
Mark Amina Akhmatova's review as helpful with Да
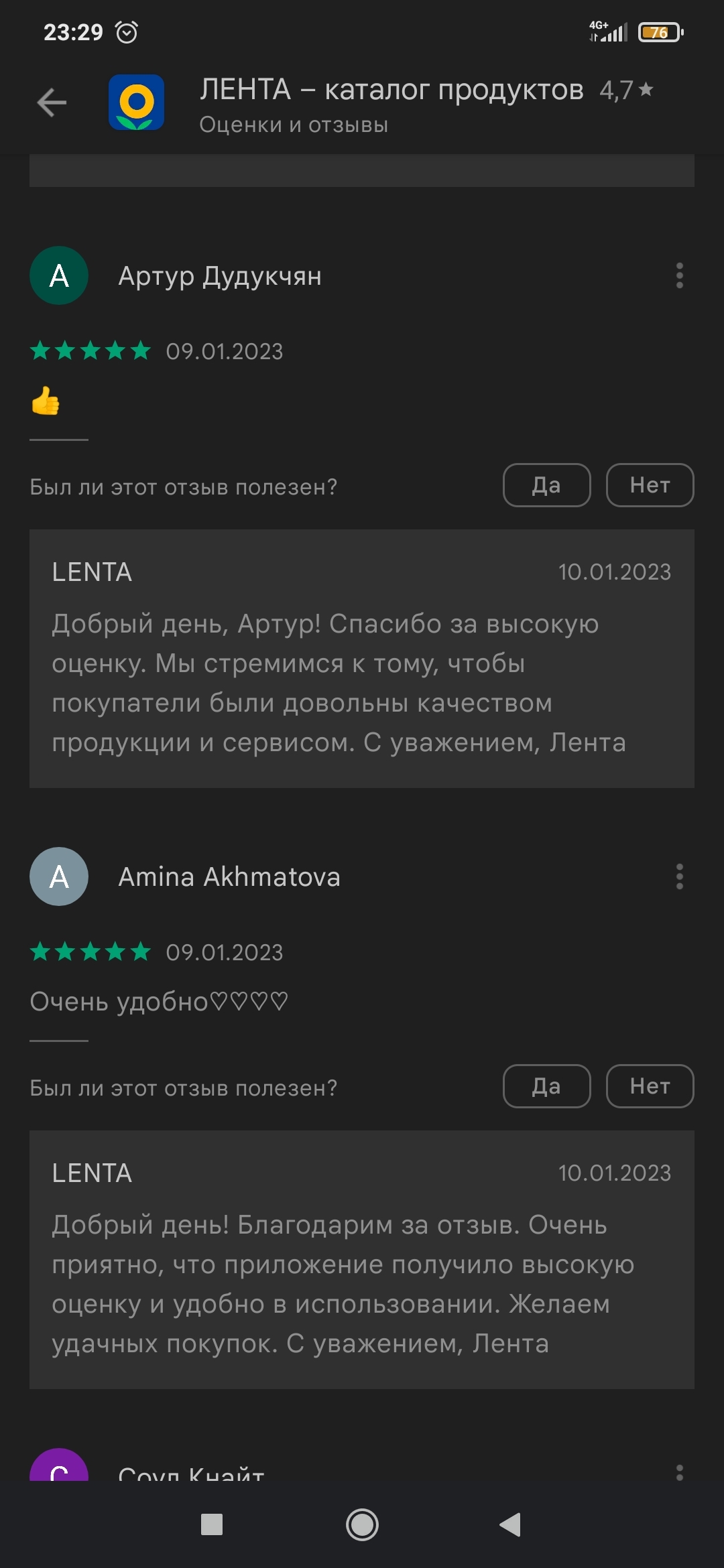pyautogui.click(x=546, y=1086)
